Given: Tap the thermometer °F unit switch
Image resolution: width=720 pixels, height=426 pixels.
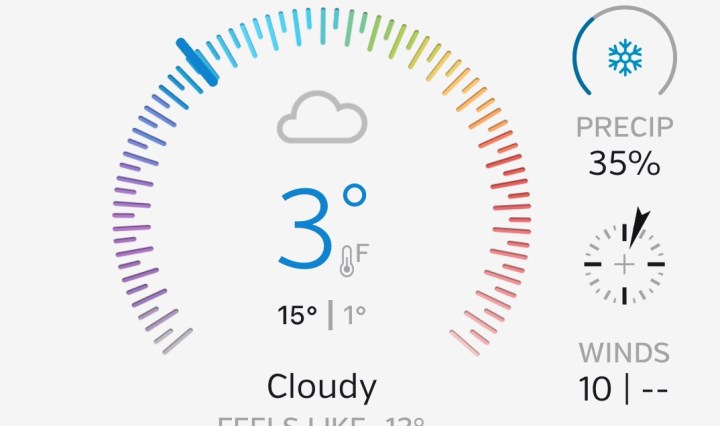Looking at the screenshot, I should [354, 256].
